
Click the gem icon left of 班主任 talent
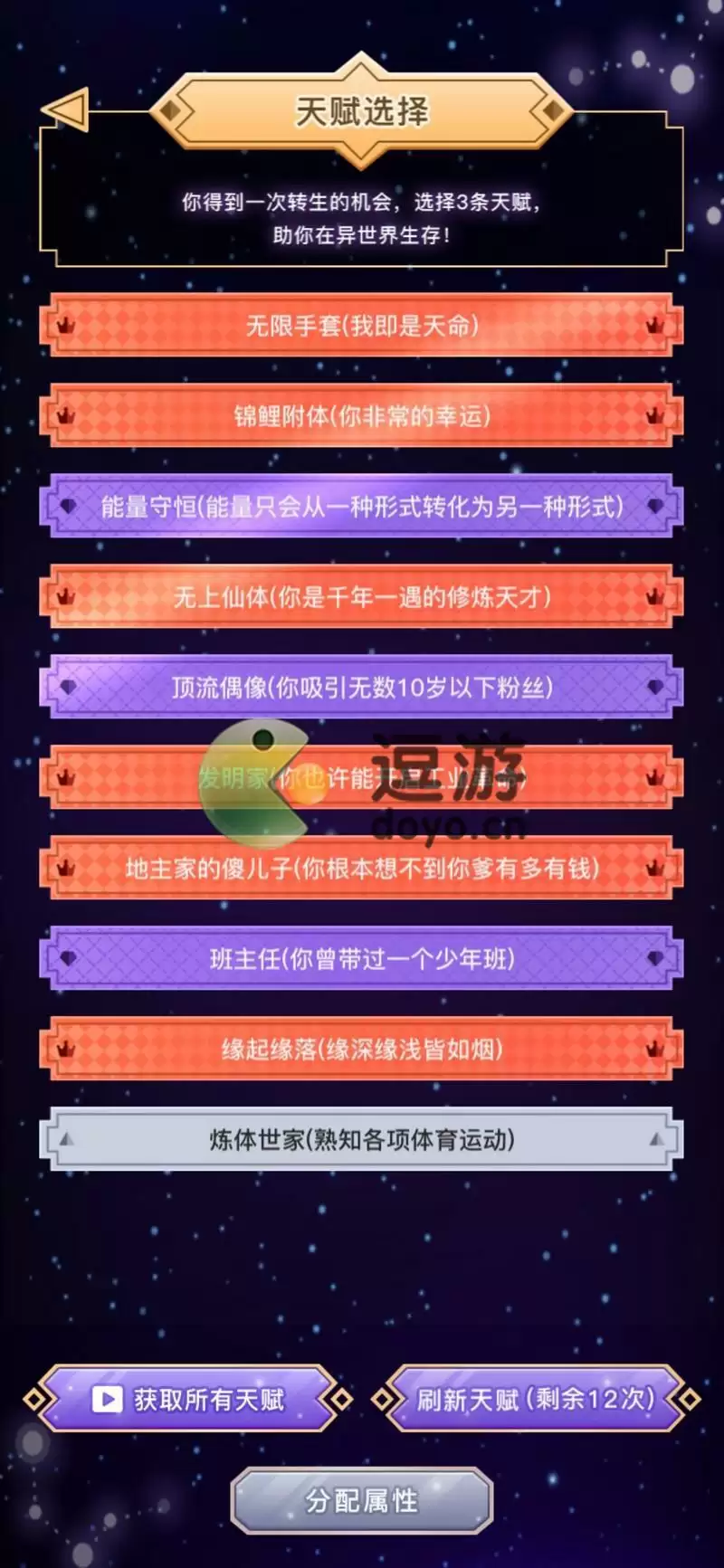(66, 958)
